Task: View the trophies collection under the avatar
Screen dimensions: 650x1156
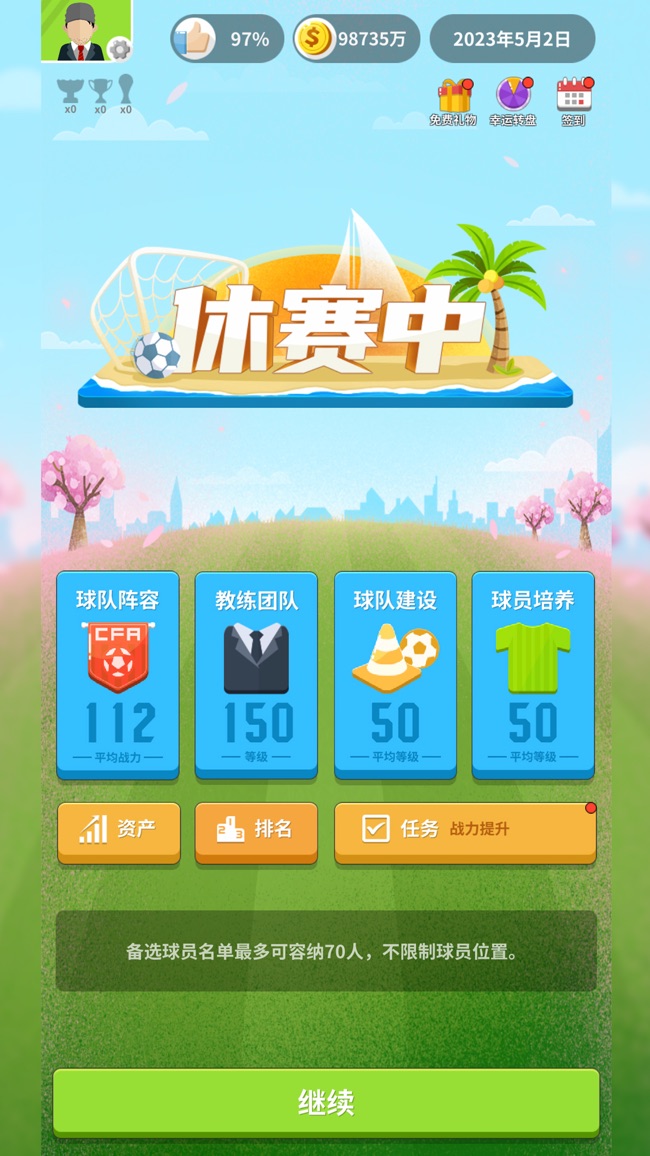Action: pos(98,95)
